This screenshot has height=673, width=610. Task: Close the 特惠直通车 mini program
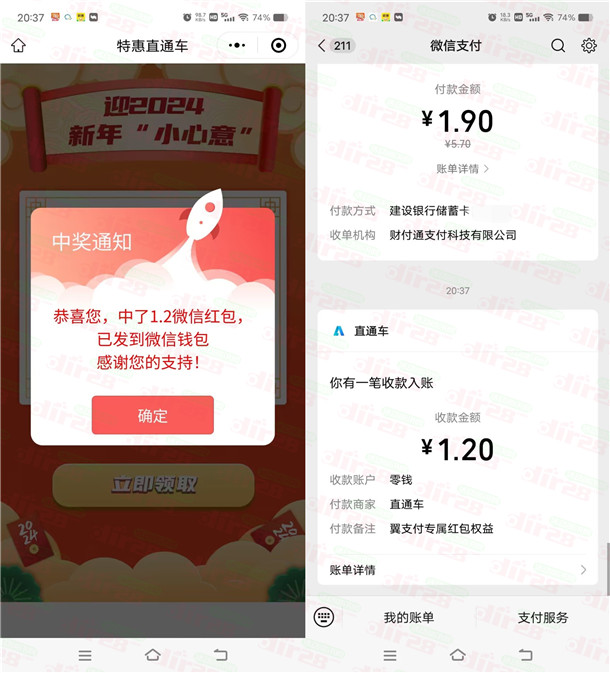point(278,45)
